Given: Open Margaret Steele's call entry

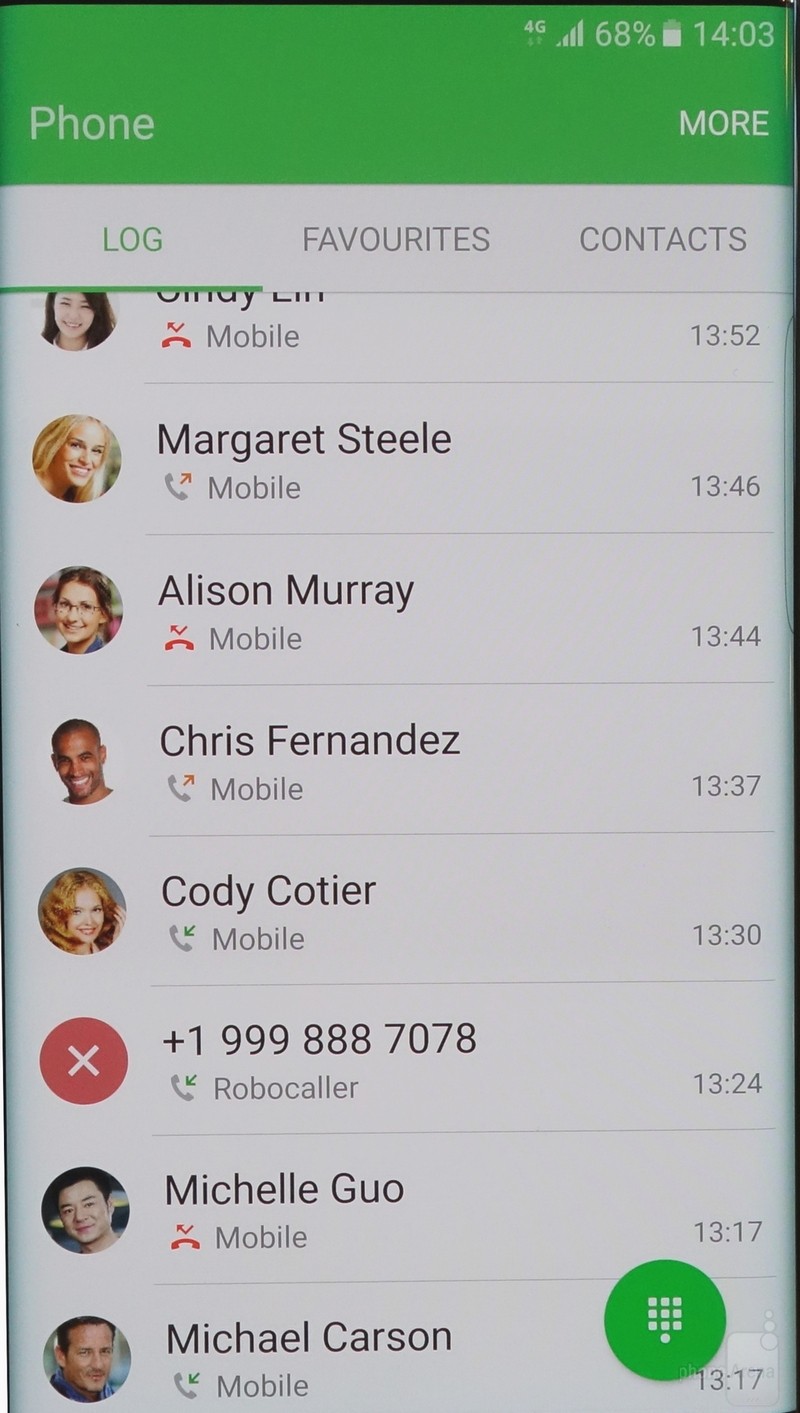Looking at the screenshot, I should click(x=400, y=458).
